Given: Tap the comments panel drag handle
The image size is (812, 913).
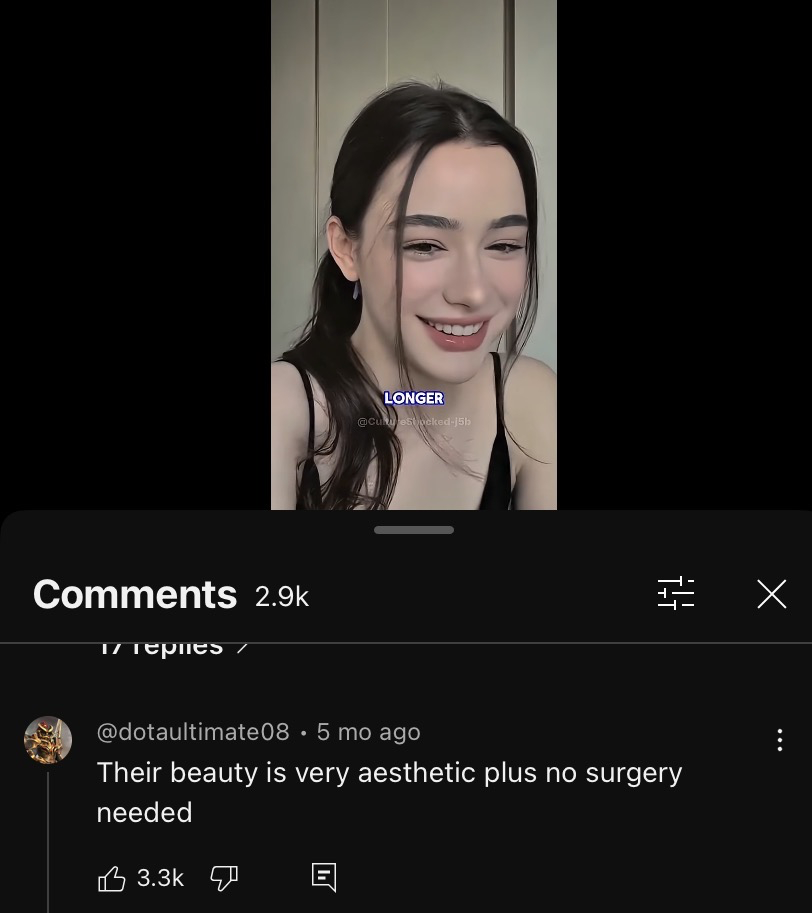Looking at the screenshot, I should [x=414, y=530].
